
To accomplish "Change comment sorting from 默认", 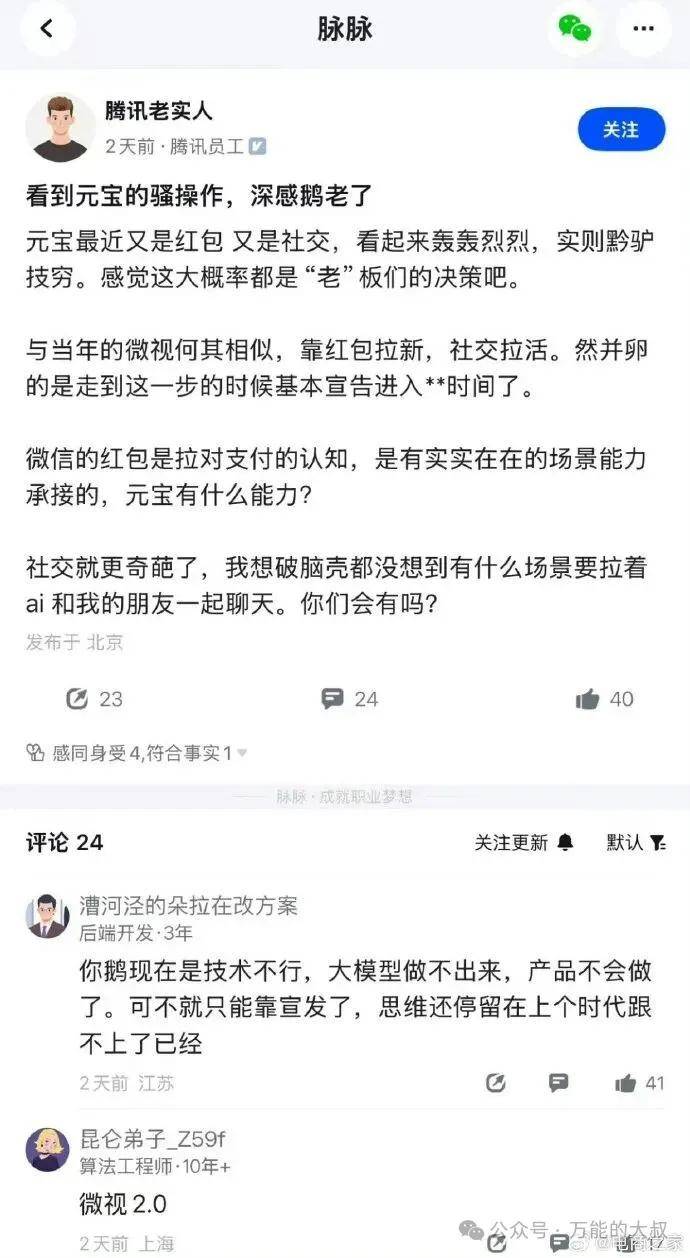I will 636,843.
